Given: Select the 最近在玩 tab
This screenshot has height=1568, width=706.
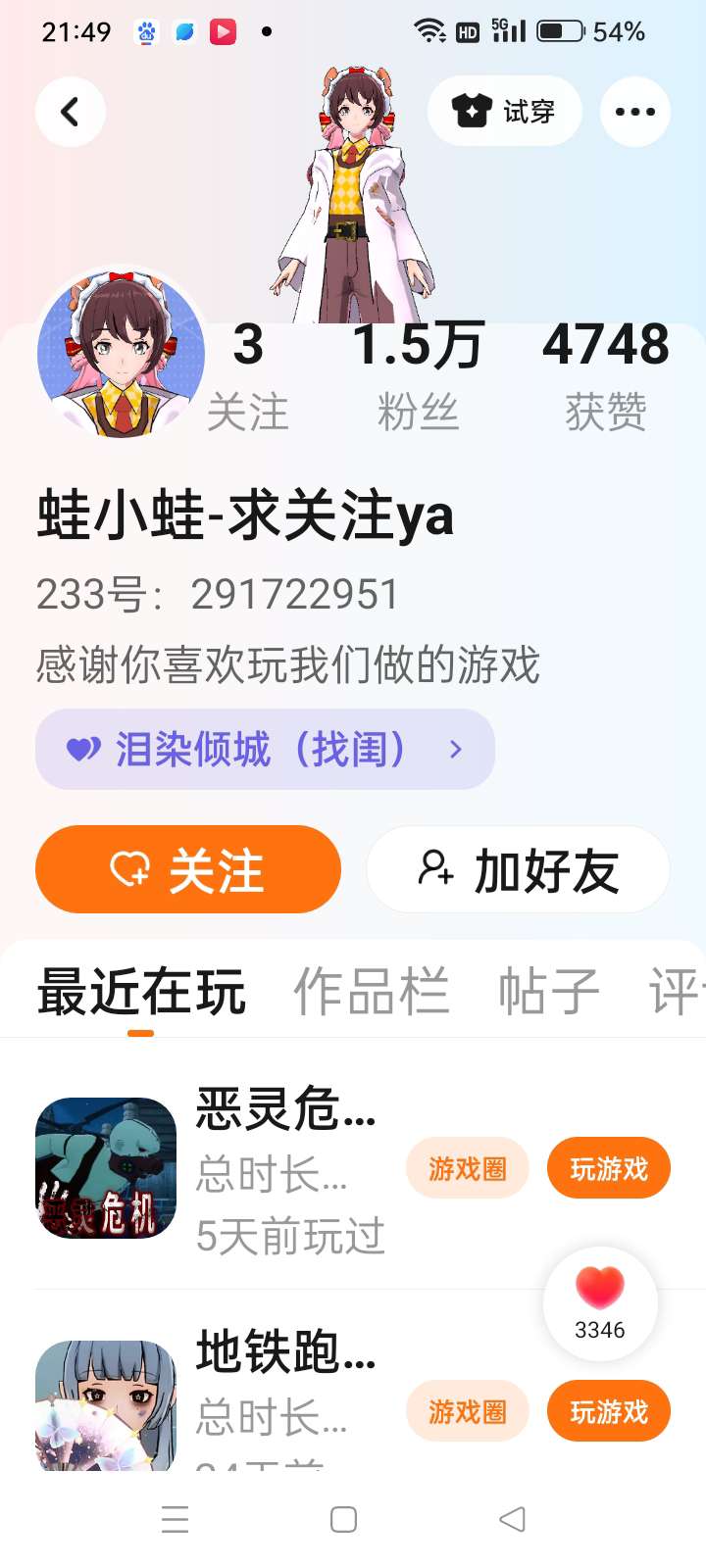Looking at the screenshot, I should [141, 991].
